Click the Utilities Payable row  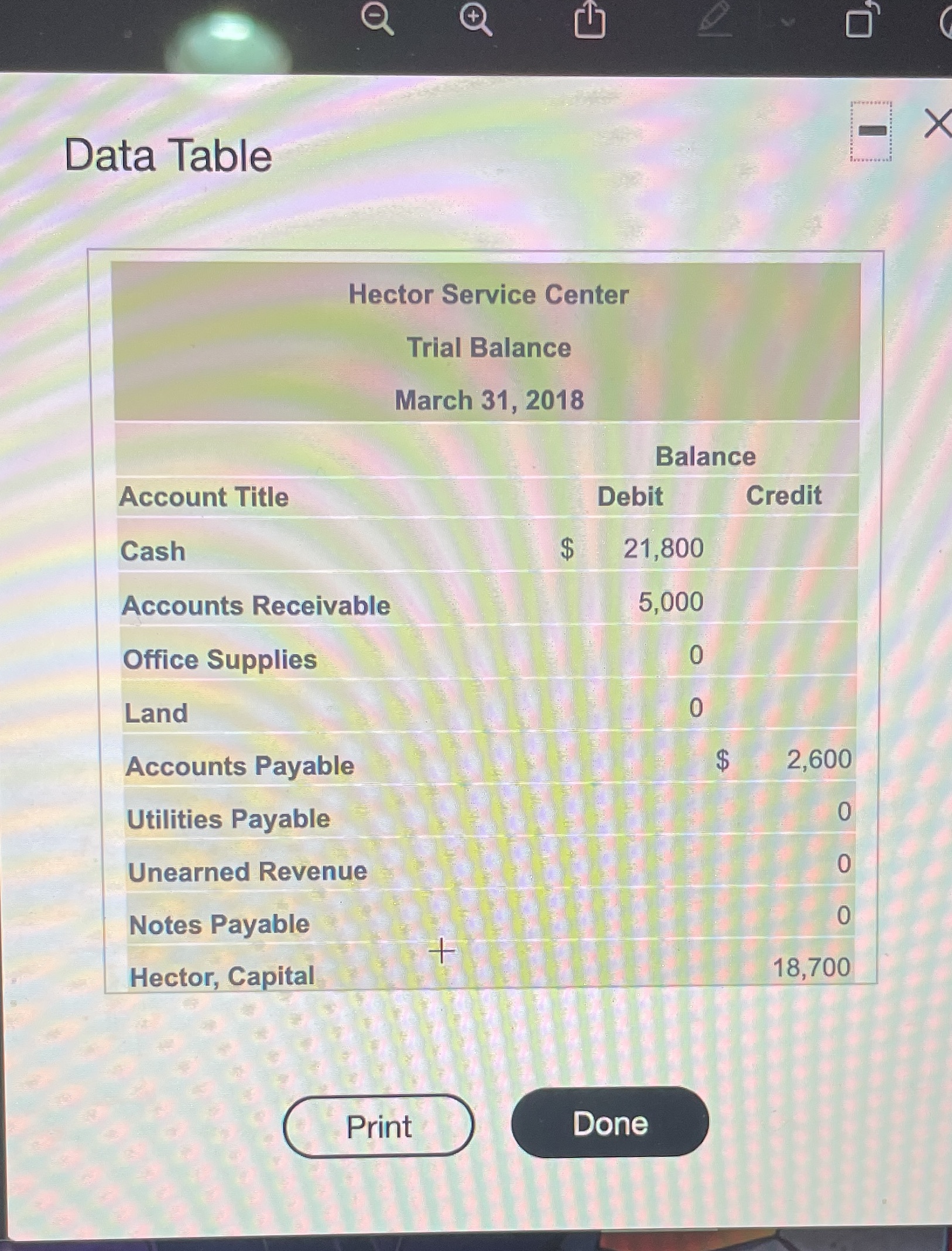(x=227, y=819)
